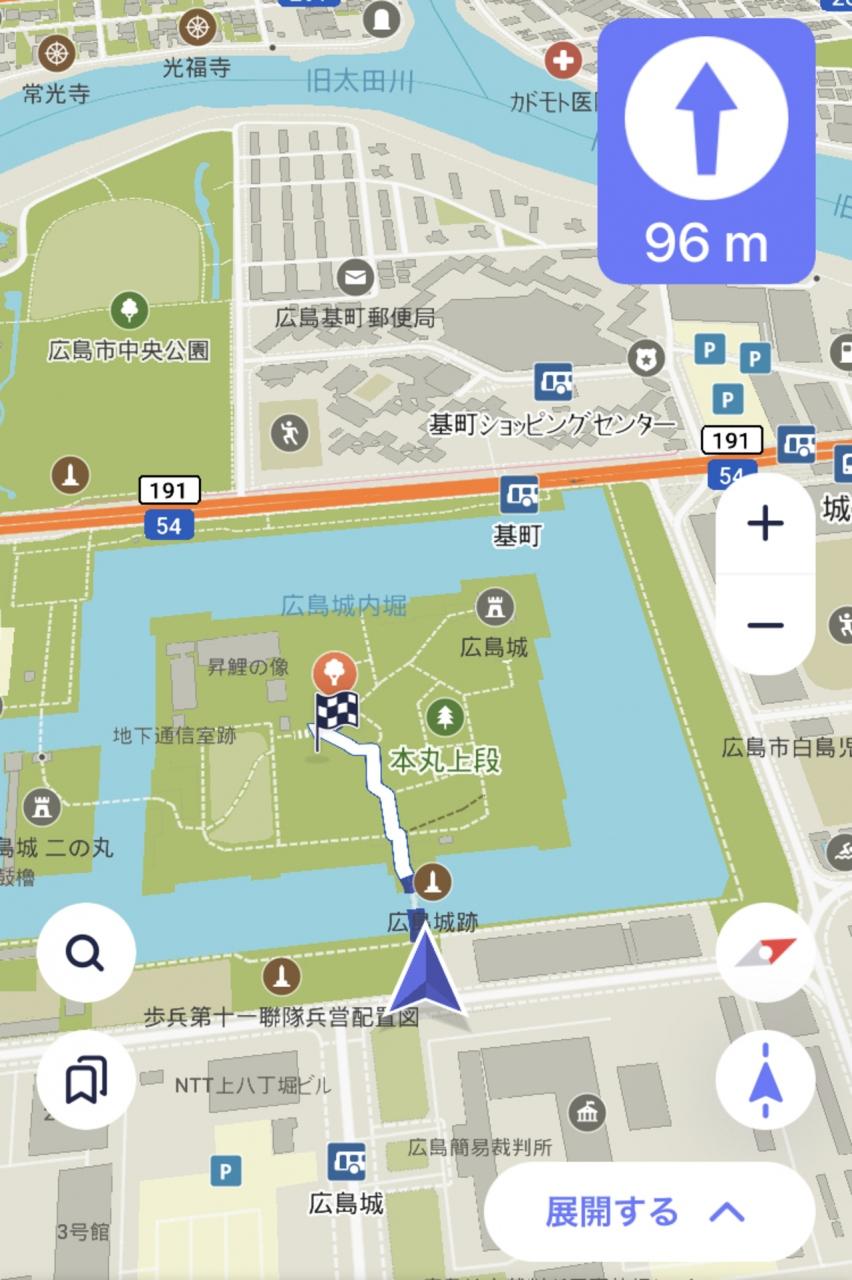Image resolution: width=852 pixels, height=1280 pixels.
Task: Zoom in with the plus button
Action: pos(765,523)
